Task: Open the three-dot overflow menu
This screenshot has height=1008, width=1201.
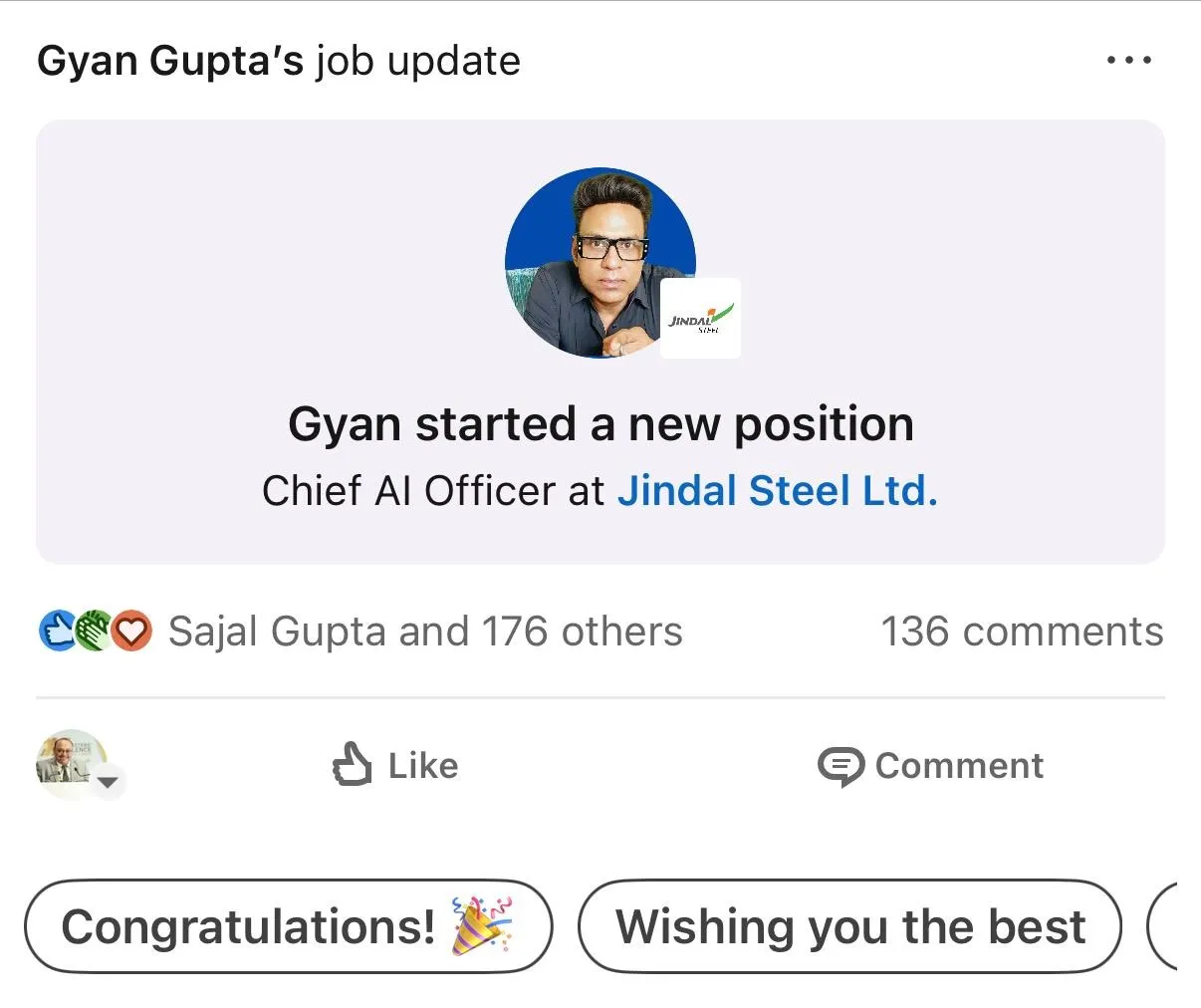Action: 1128,61
